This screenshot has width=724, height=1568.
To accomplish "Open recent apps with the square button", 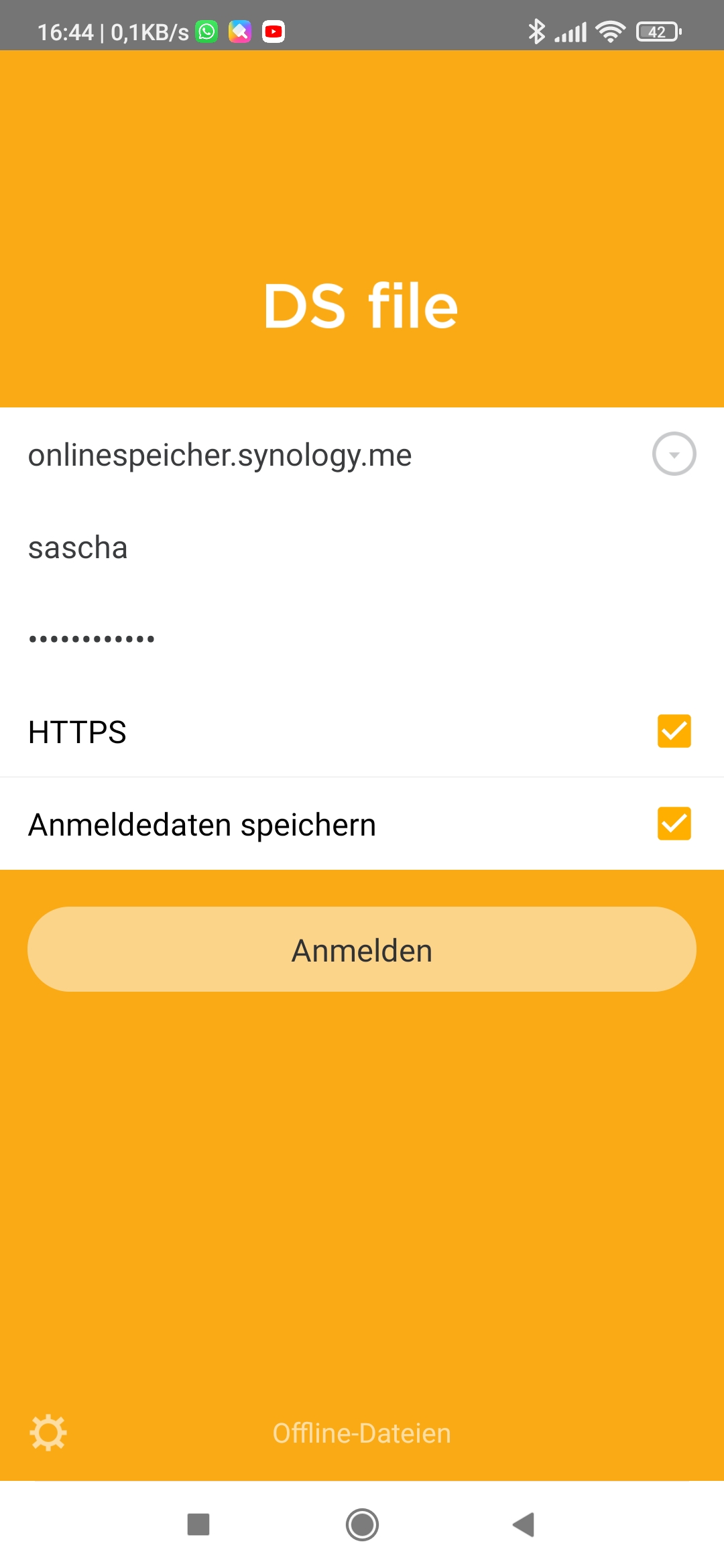I will coord(198,1524).
